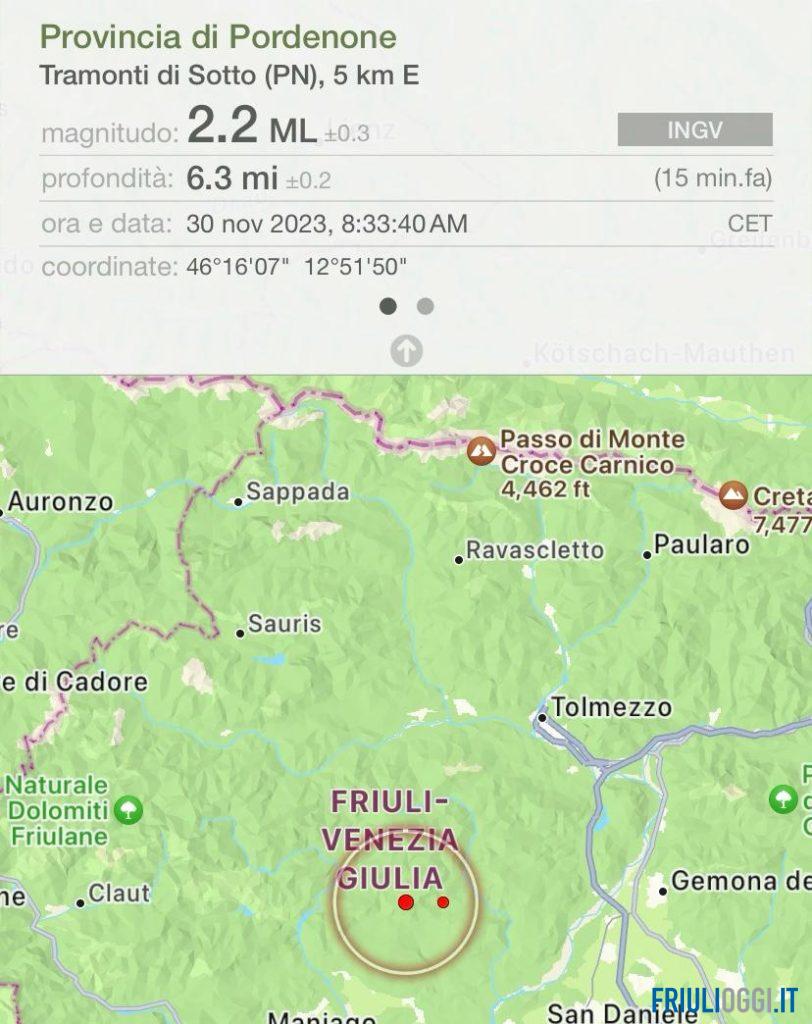Viewport: 812px width, 1024px height.
Task: Collapse the info panel with the up arrow
Action: 406,350
